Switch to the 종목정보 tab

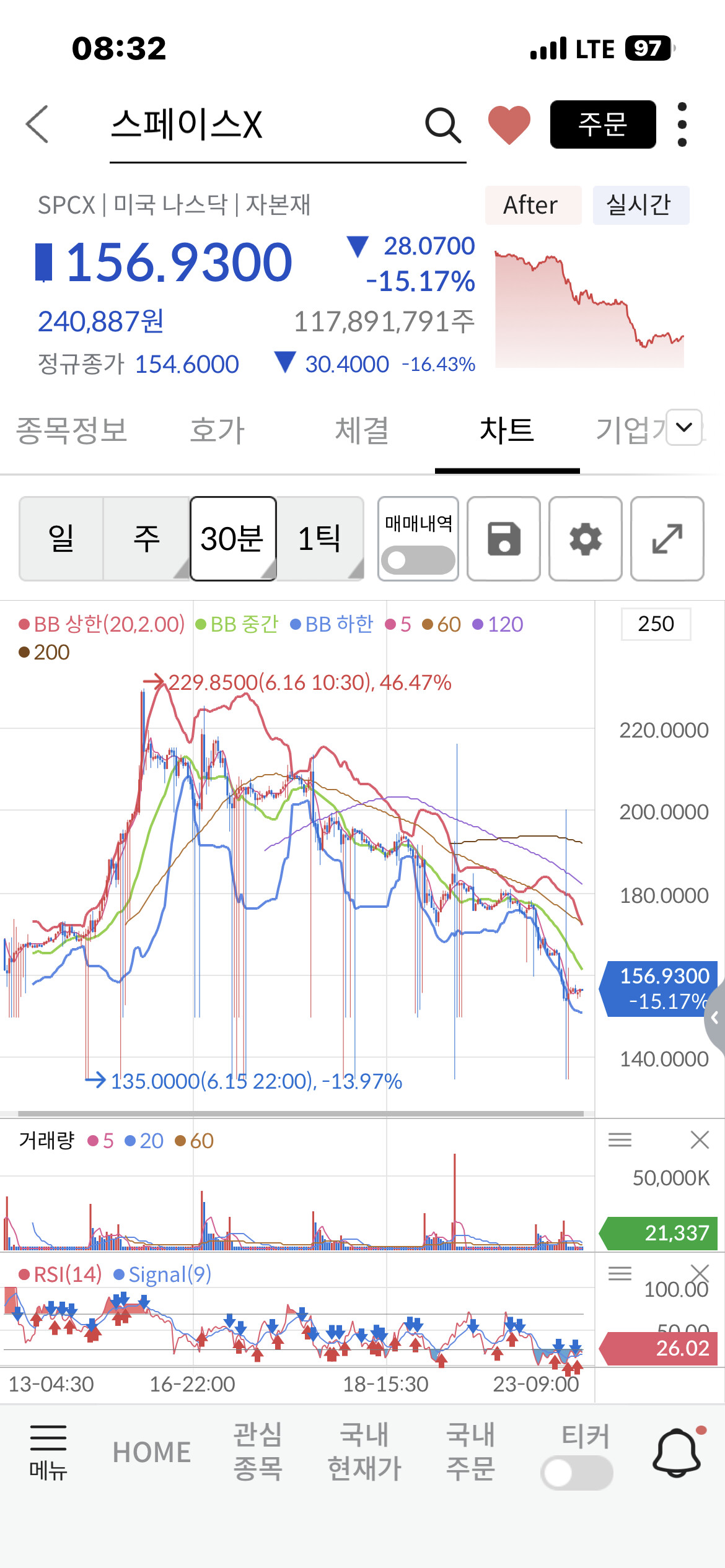click(x=72, y=430)
